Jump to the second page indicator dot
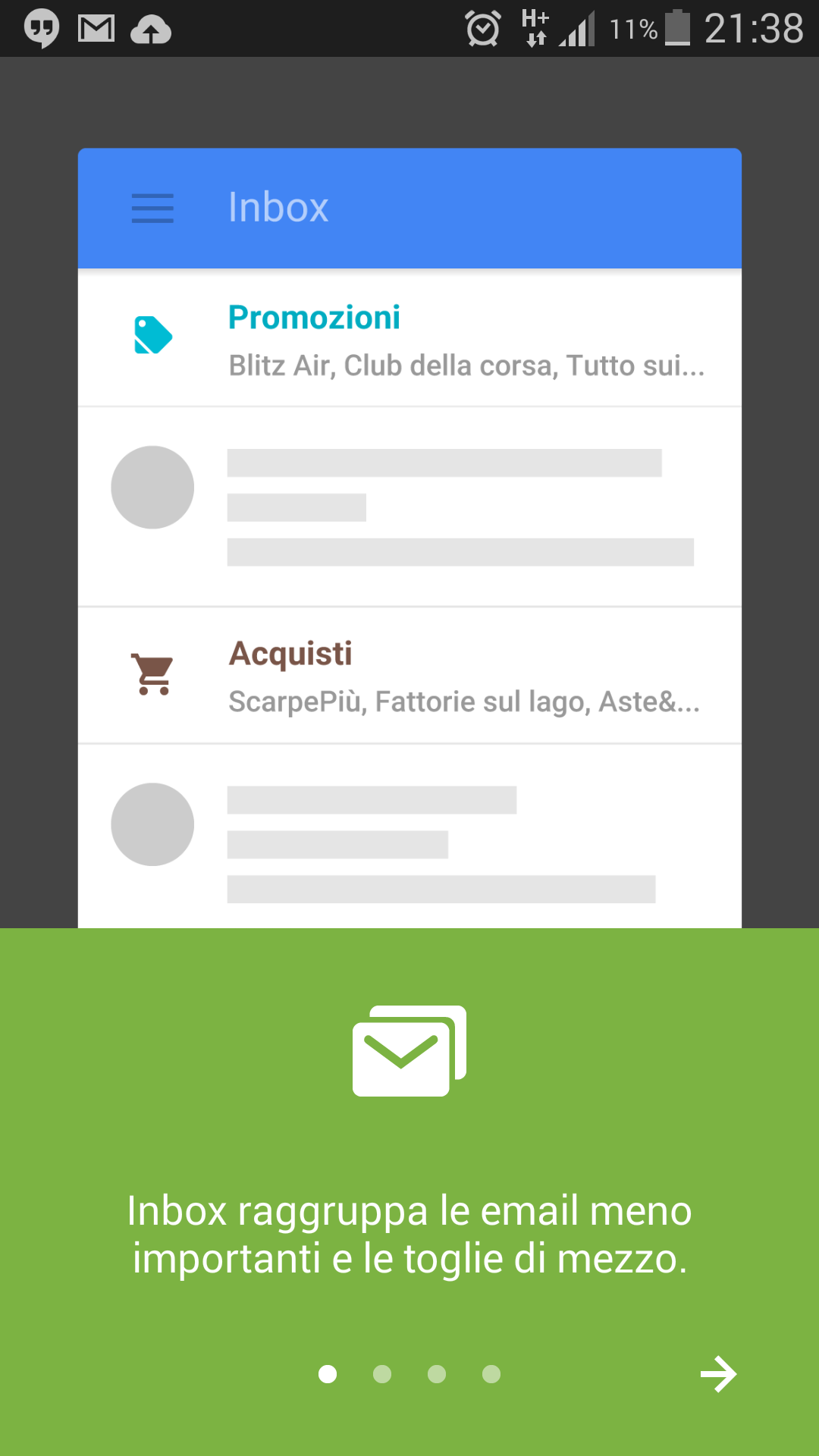The height and width of the screenshot is (1456, 819). click(382, 1374)
